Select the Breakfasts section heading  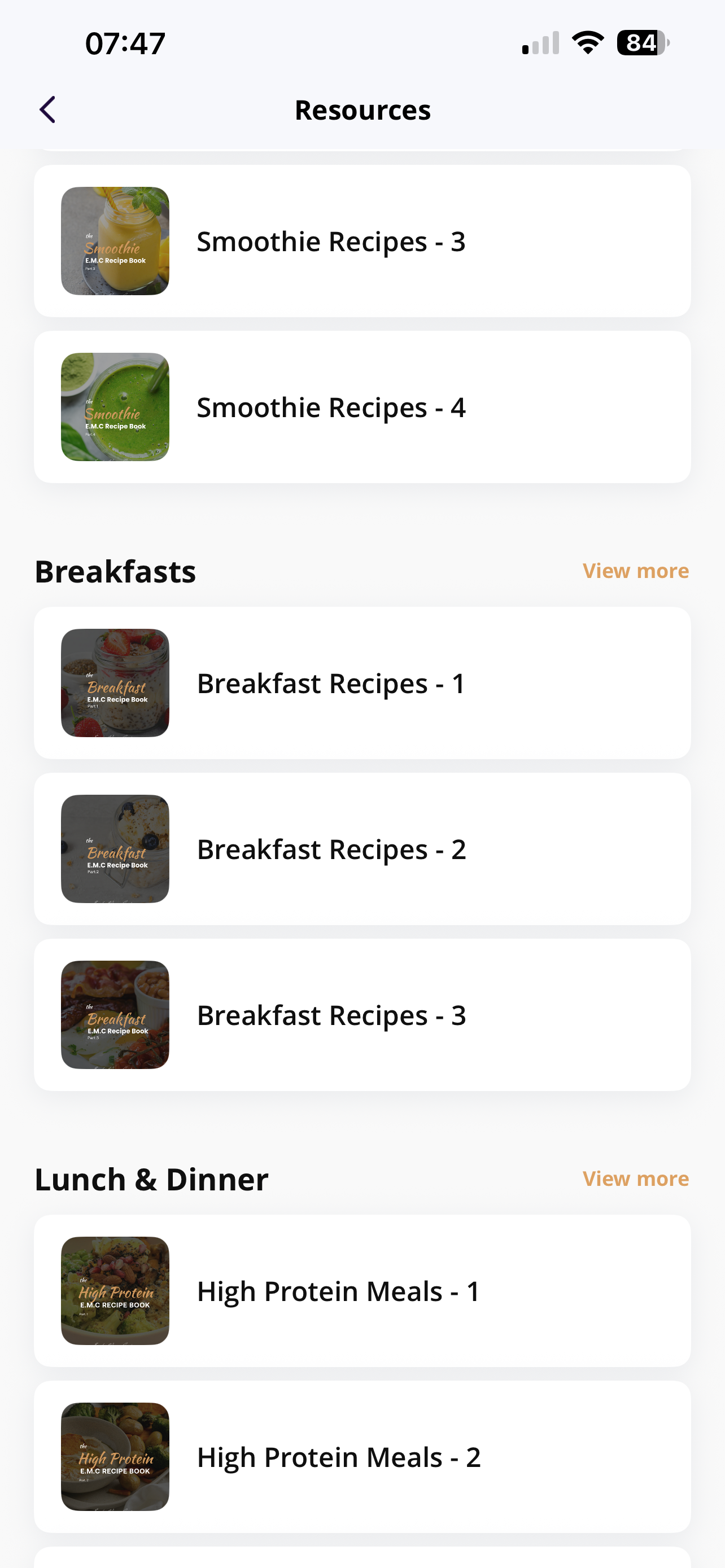[115, 570]
